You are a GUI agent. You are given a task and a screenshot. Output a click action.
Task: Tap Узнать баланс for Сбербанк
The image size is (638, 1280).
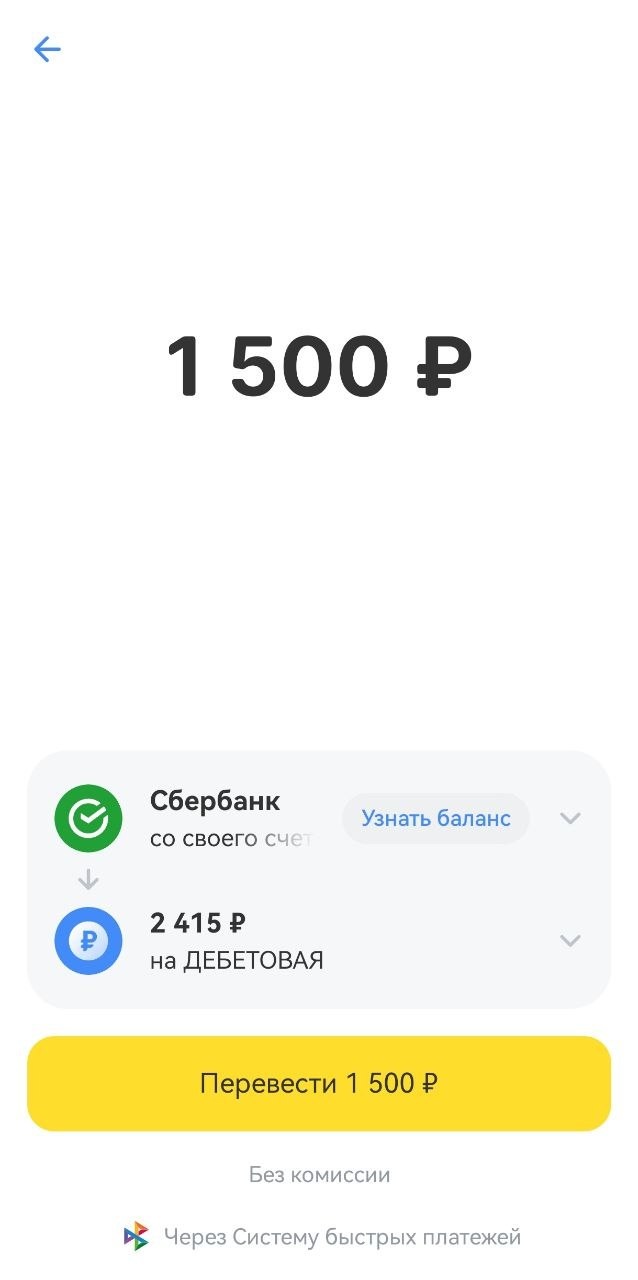436,818
